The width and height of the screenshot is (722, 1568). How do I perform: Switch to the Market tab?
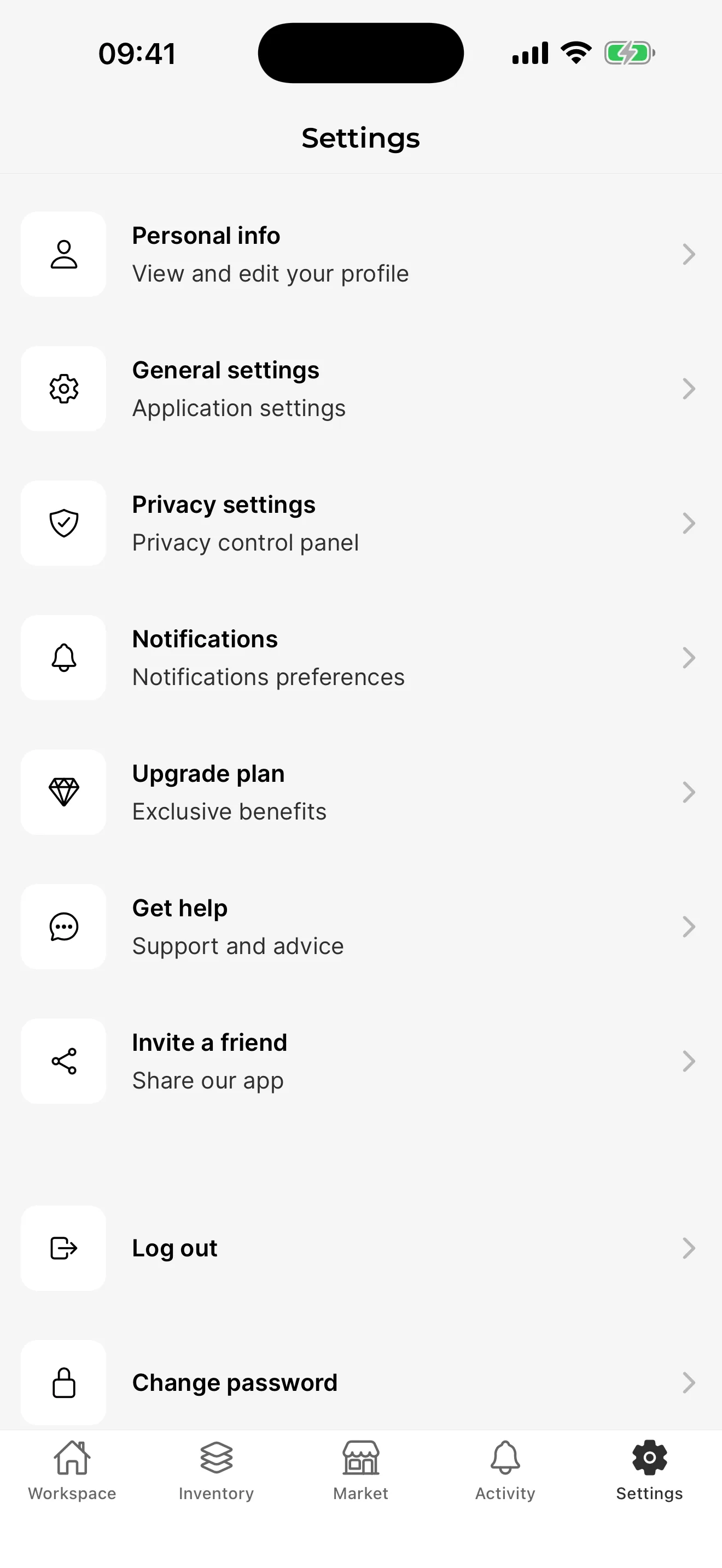click(x=361, y=1470)
